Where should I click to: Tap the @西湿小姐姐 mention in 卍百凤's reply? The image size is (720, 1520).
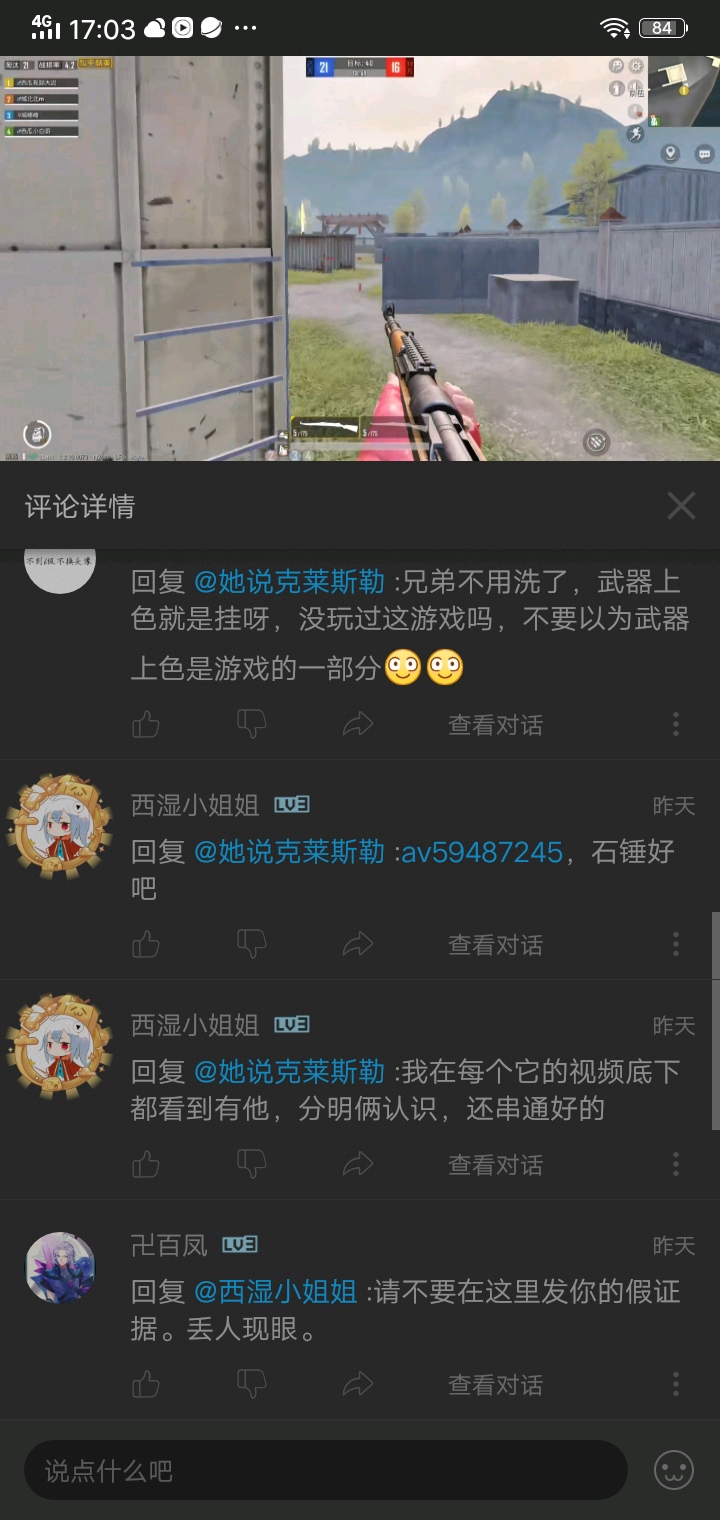coord(275,1292)
